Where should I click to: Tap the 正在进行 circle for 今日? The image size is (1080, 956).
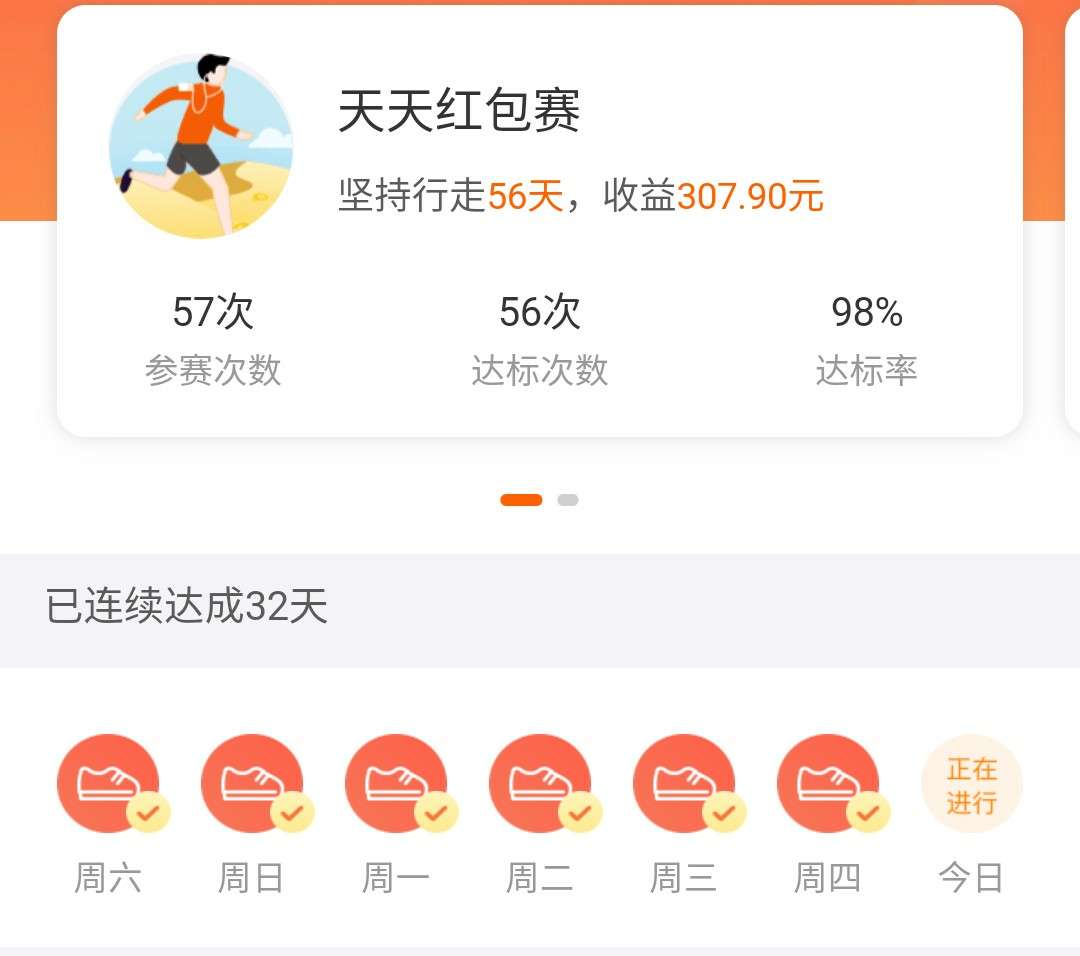coord(971,785)
